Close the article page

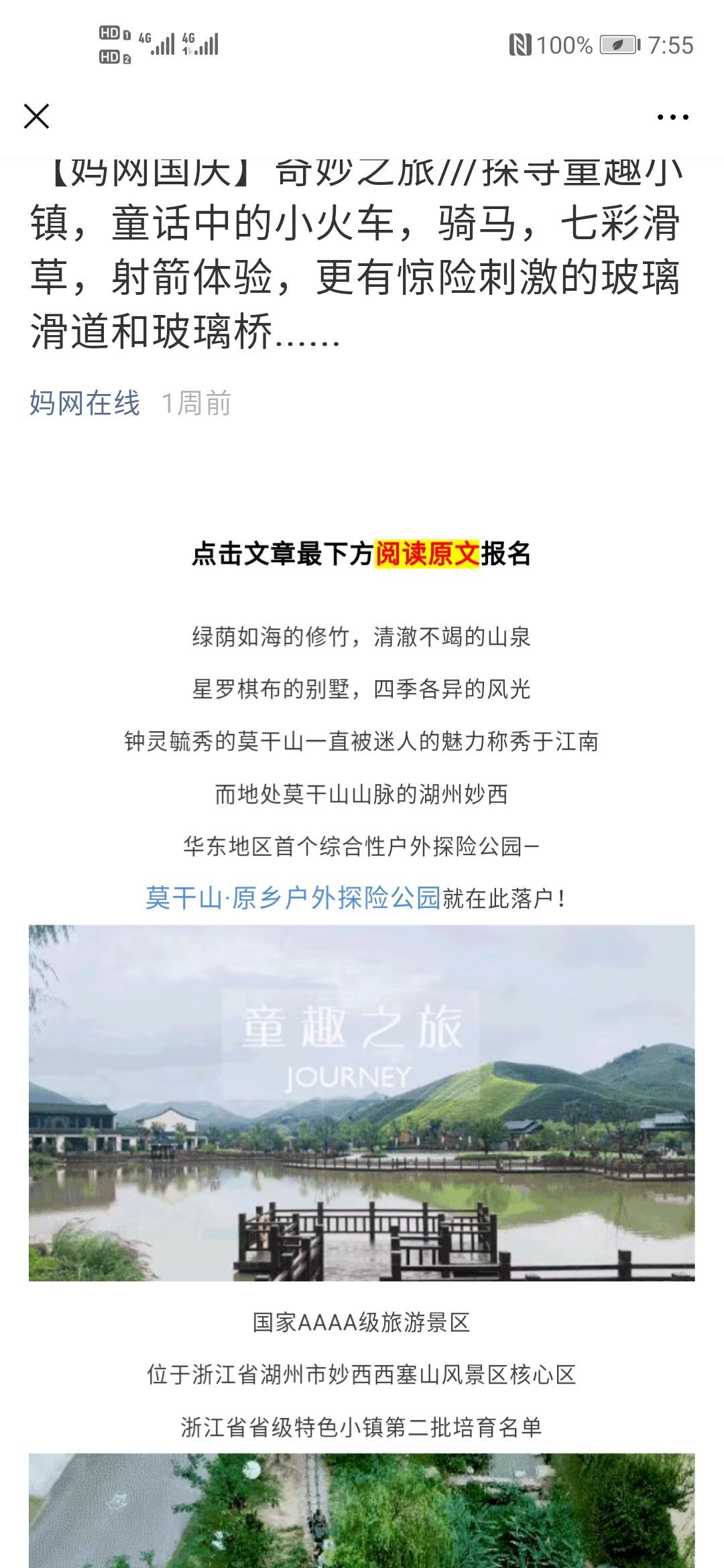pos(36,116)
